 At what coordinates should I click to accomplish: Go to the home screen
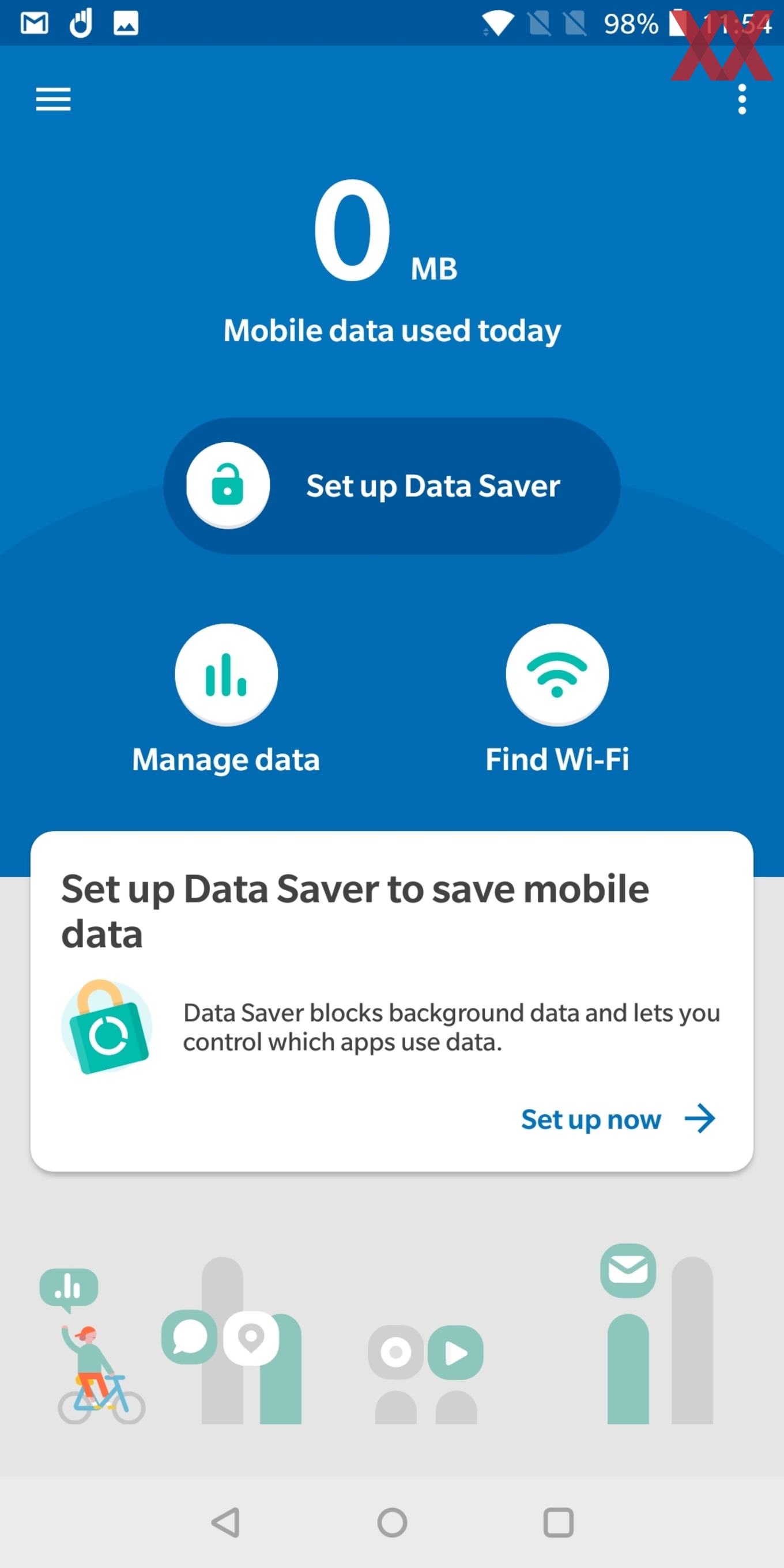click(392, 1522)
